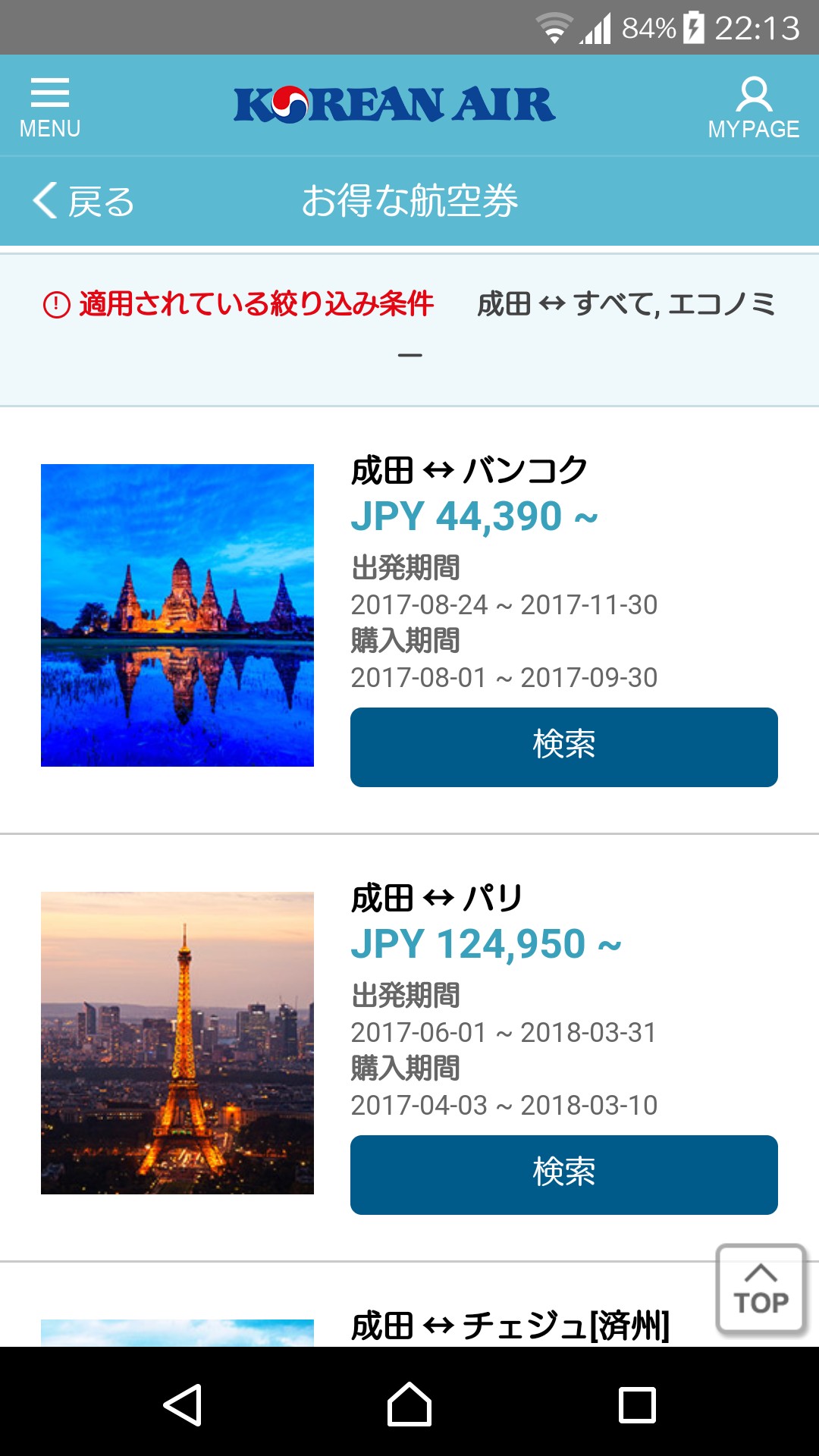
Task: Tap the Korean Air logo
Action: (x=394, y=105)
